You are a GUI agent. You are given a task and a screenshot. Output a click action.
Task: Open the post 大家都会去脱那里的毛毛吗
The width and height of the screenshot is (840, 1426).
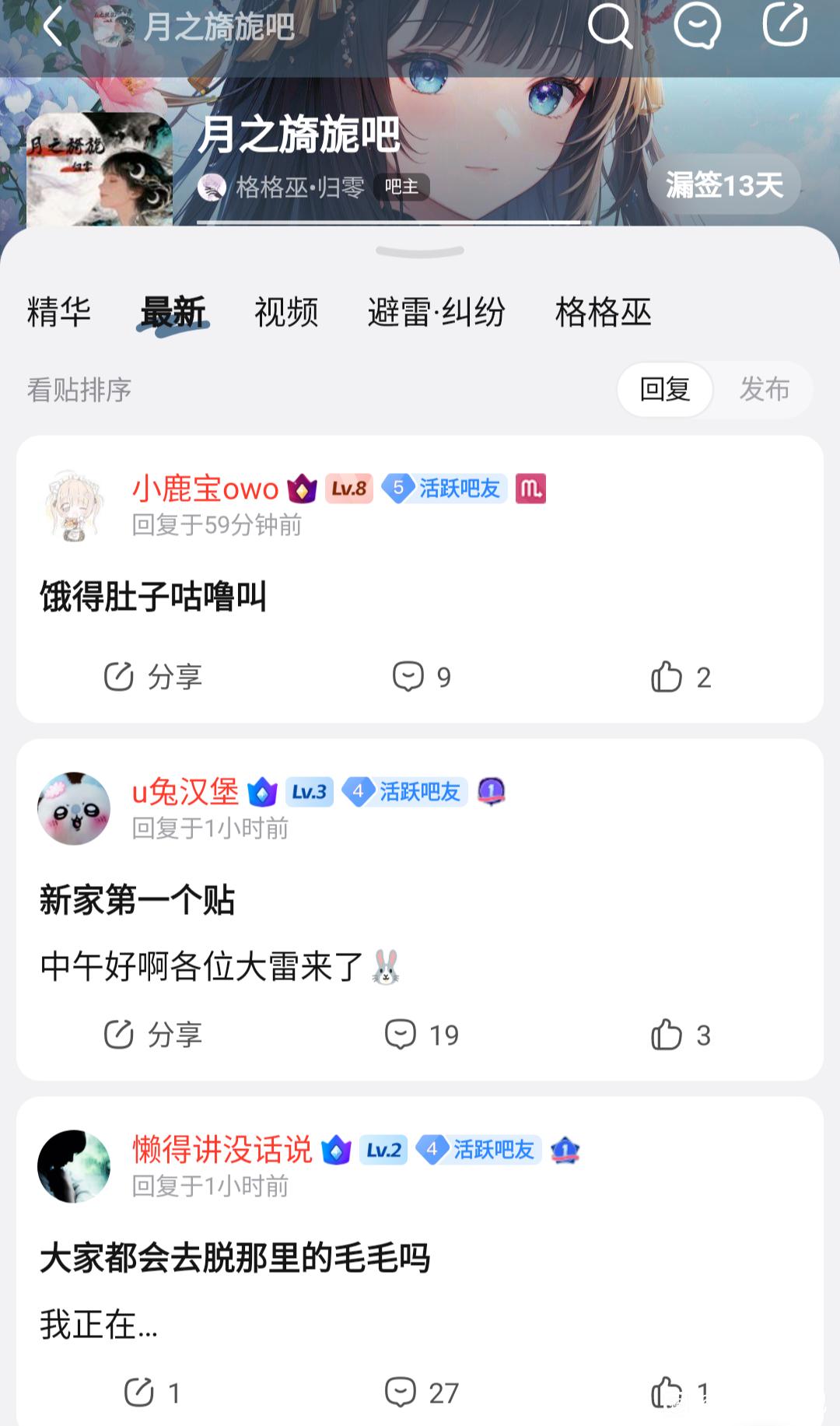[x=235, y=1258]
